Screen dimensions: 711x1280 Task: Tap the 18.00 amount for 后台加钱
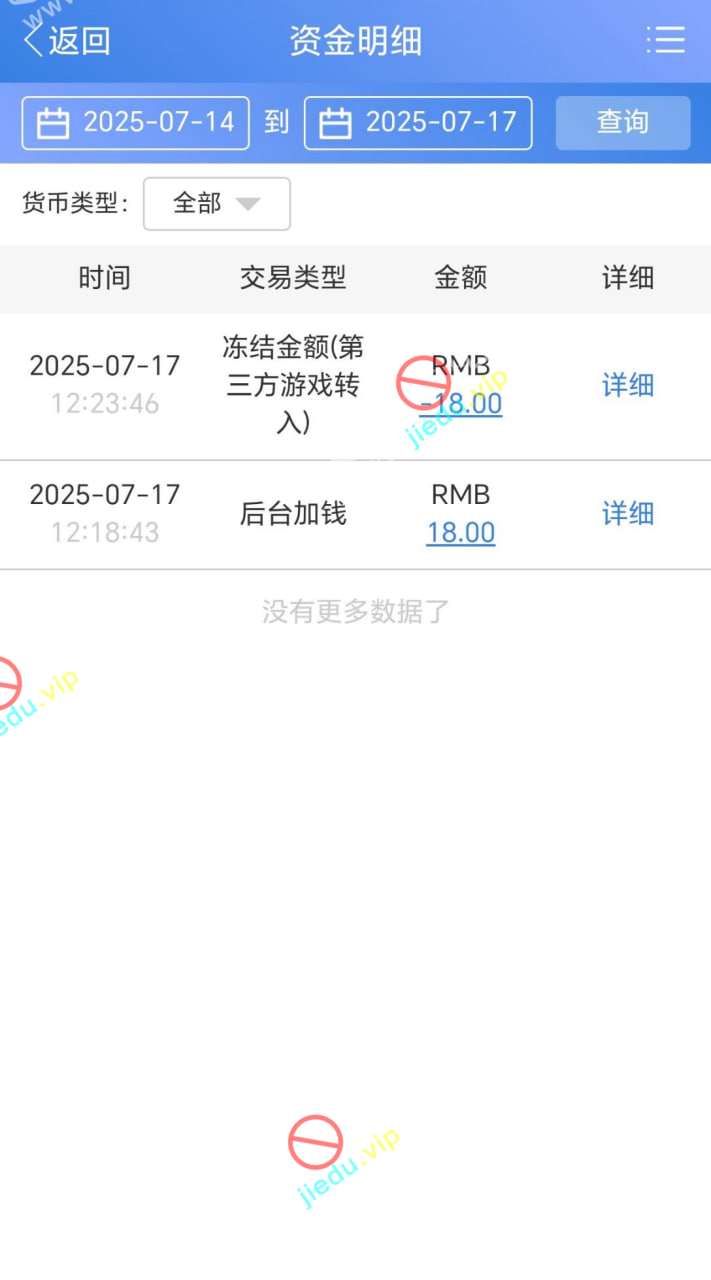point(461,533)
